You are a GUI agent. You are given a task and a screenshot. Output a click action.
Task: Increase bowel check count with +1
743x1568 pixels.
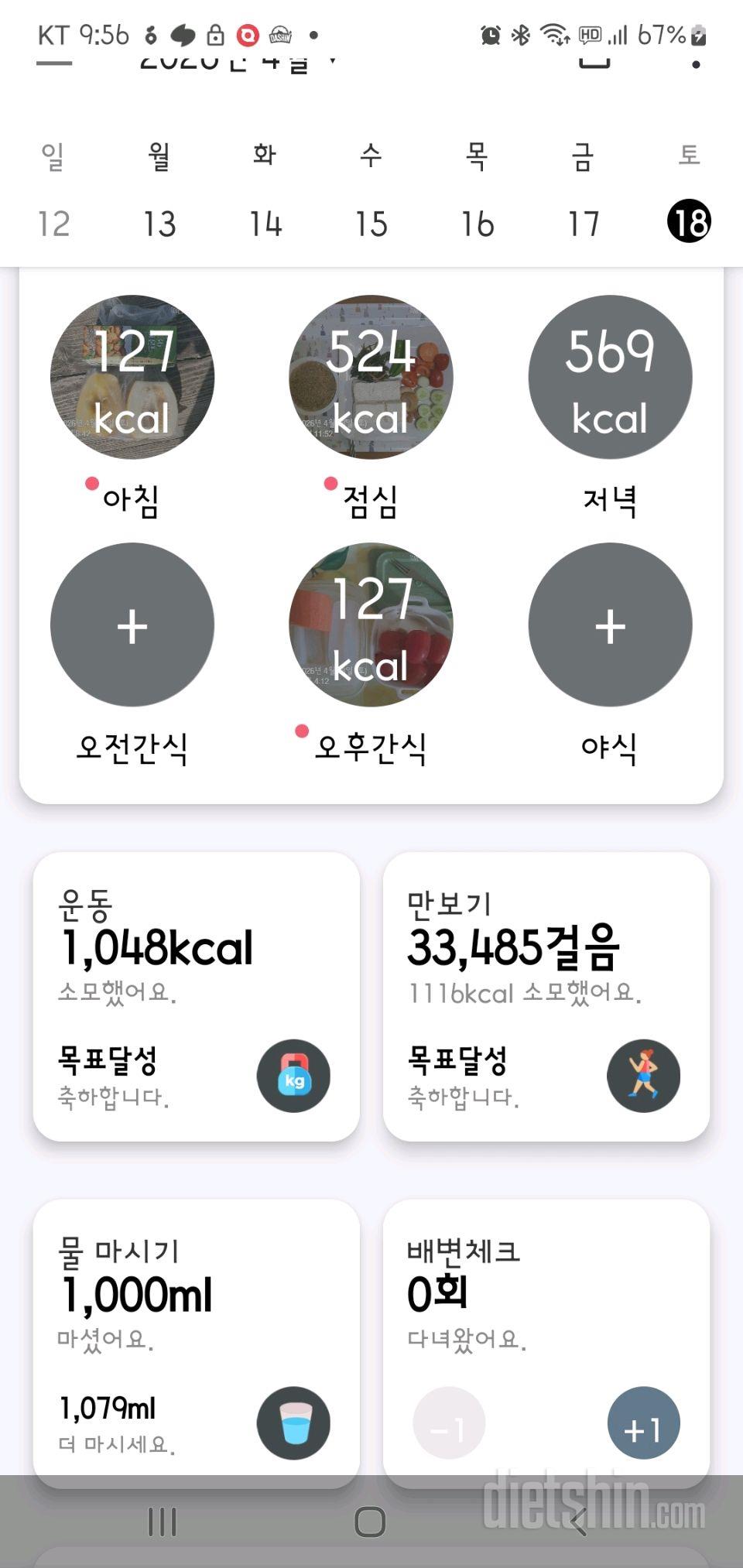click(643, 1422)
